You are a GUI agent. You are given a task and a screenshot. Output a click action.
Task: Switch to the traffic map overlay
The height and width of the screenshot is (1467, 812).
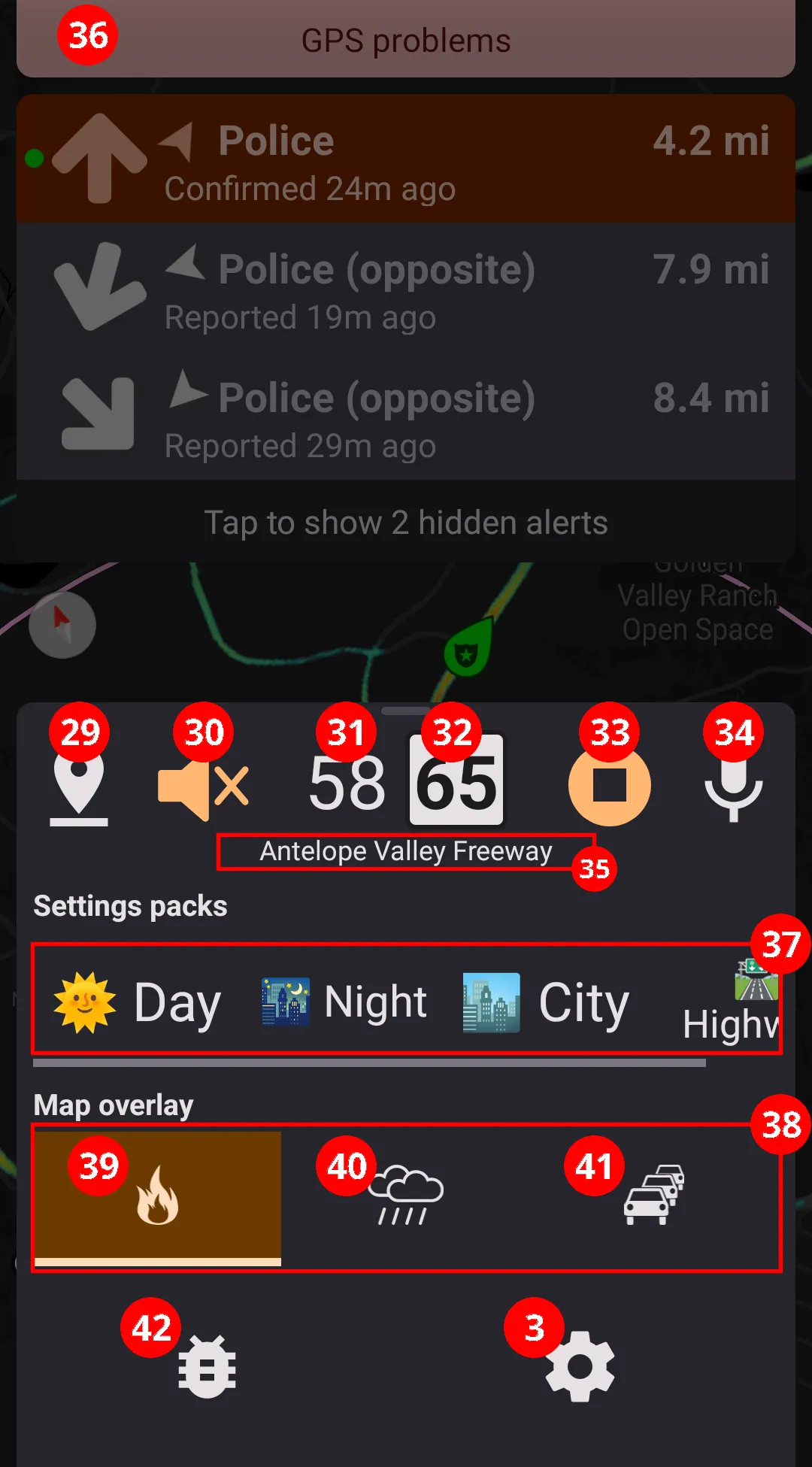654,1197
